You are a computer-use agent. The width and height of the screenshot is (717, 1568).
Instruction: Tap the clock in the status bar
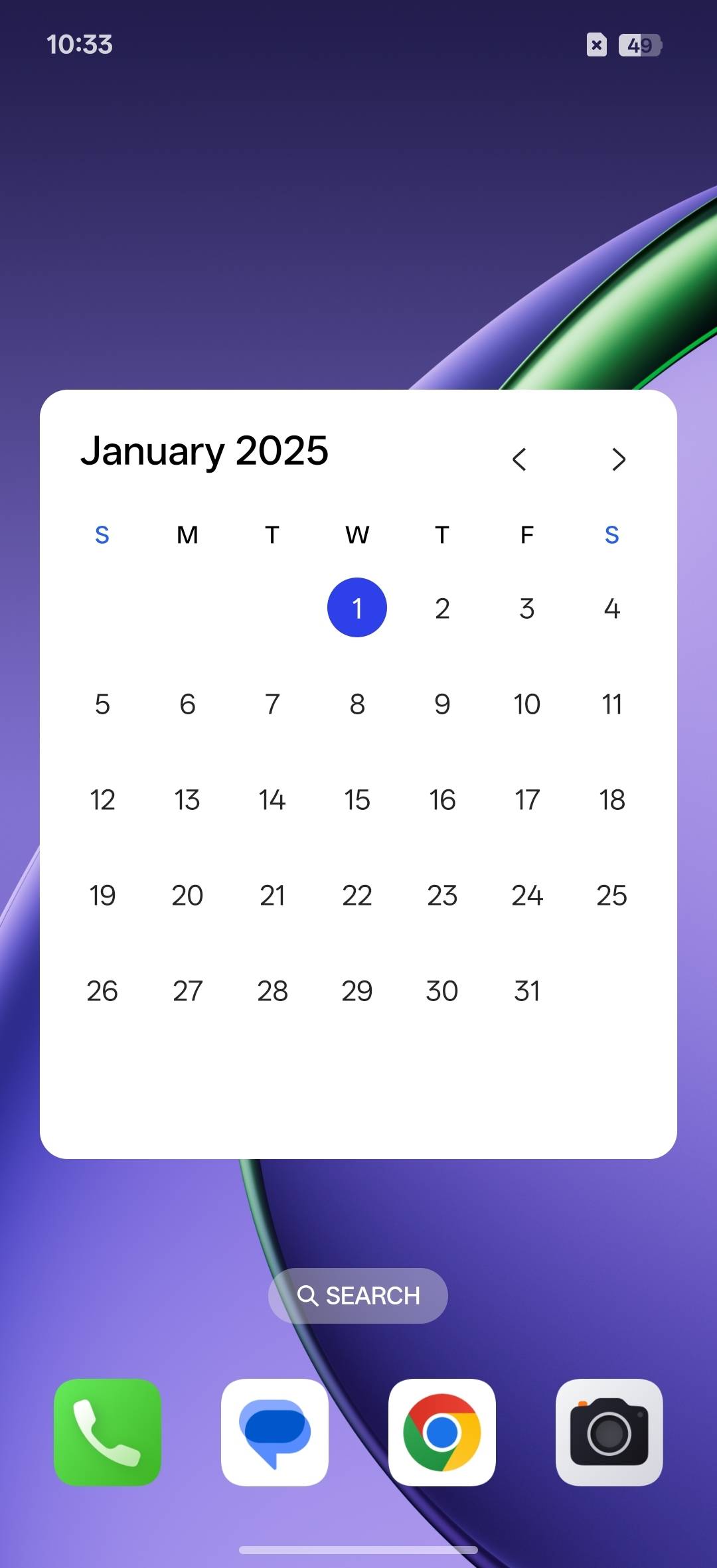pos(80,44)
